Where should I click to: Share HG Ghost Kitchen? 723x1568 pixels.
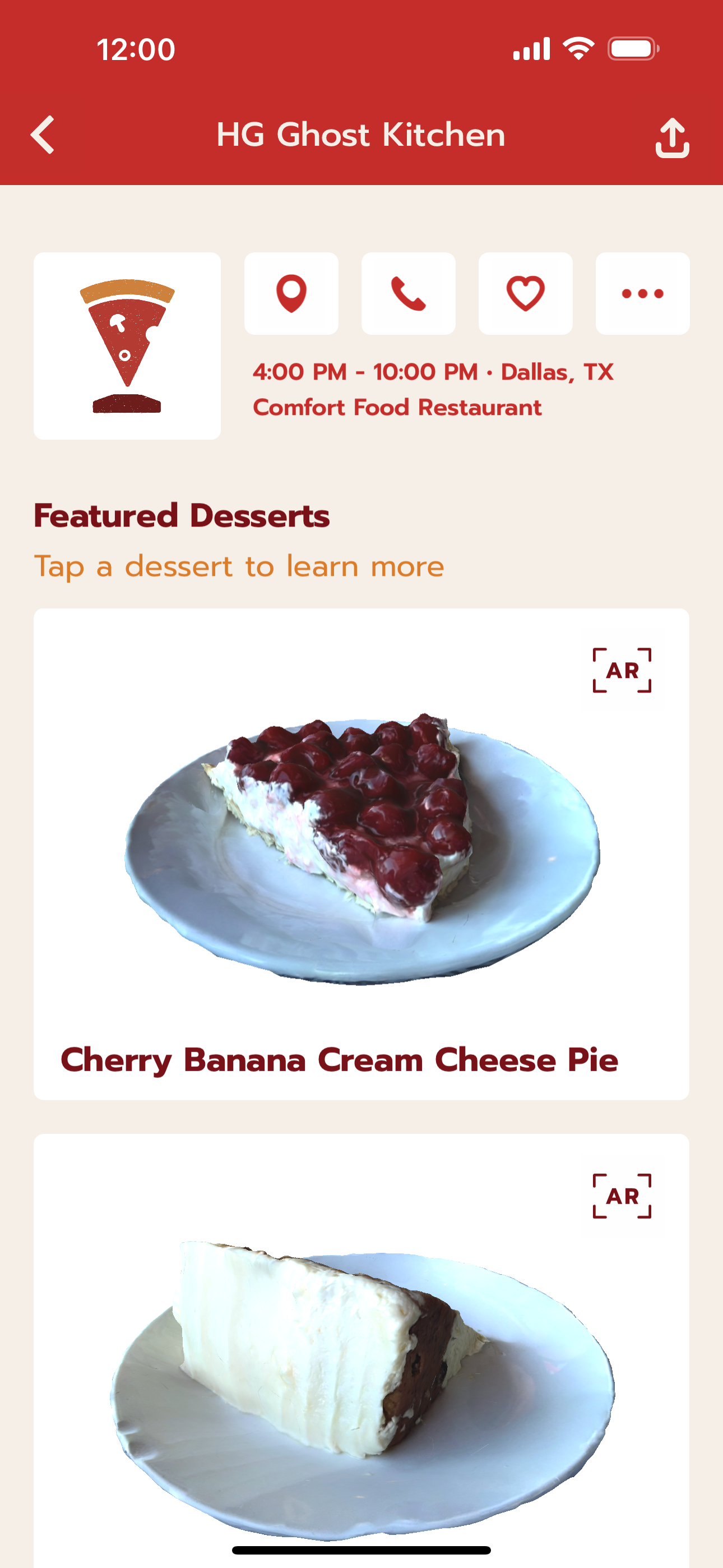click(x=672, y=137)
